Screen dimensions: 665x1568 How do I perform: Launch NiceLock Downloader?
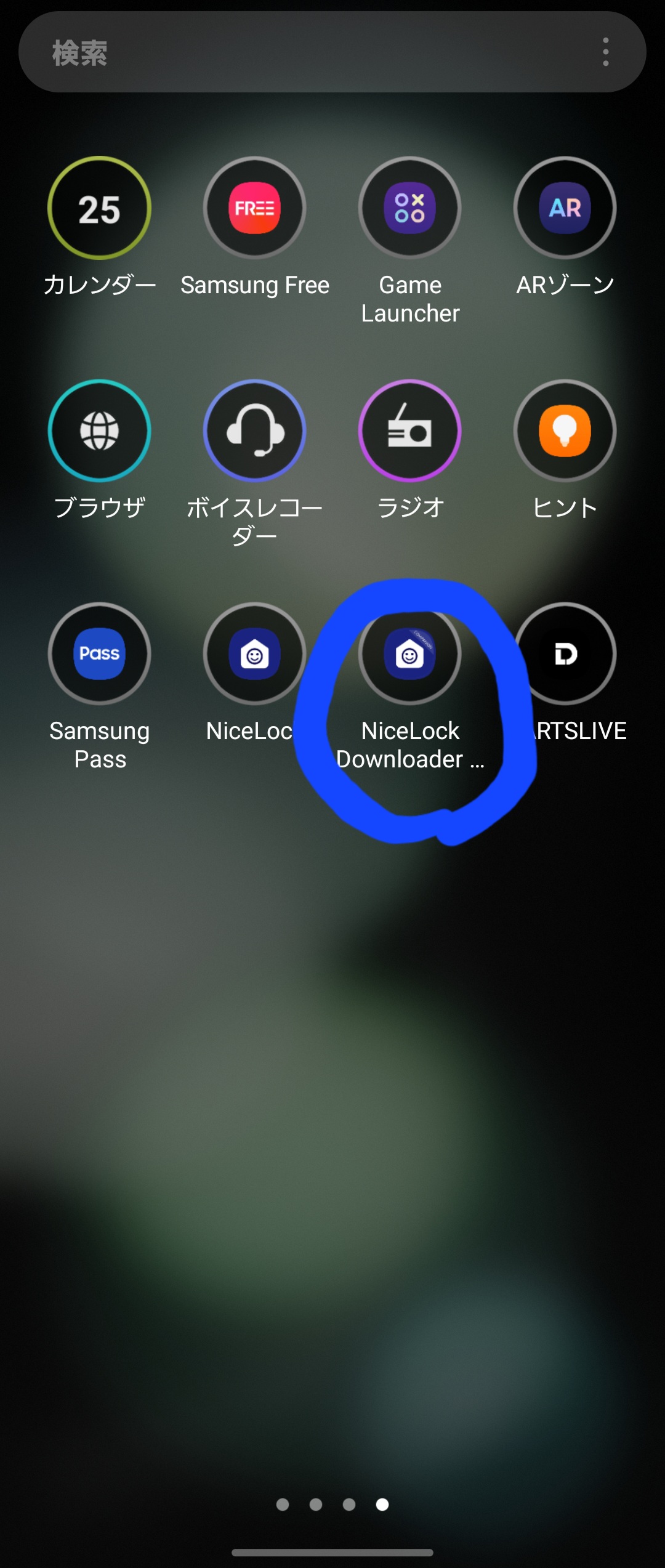point(410,654)
